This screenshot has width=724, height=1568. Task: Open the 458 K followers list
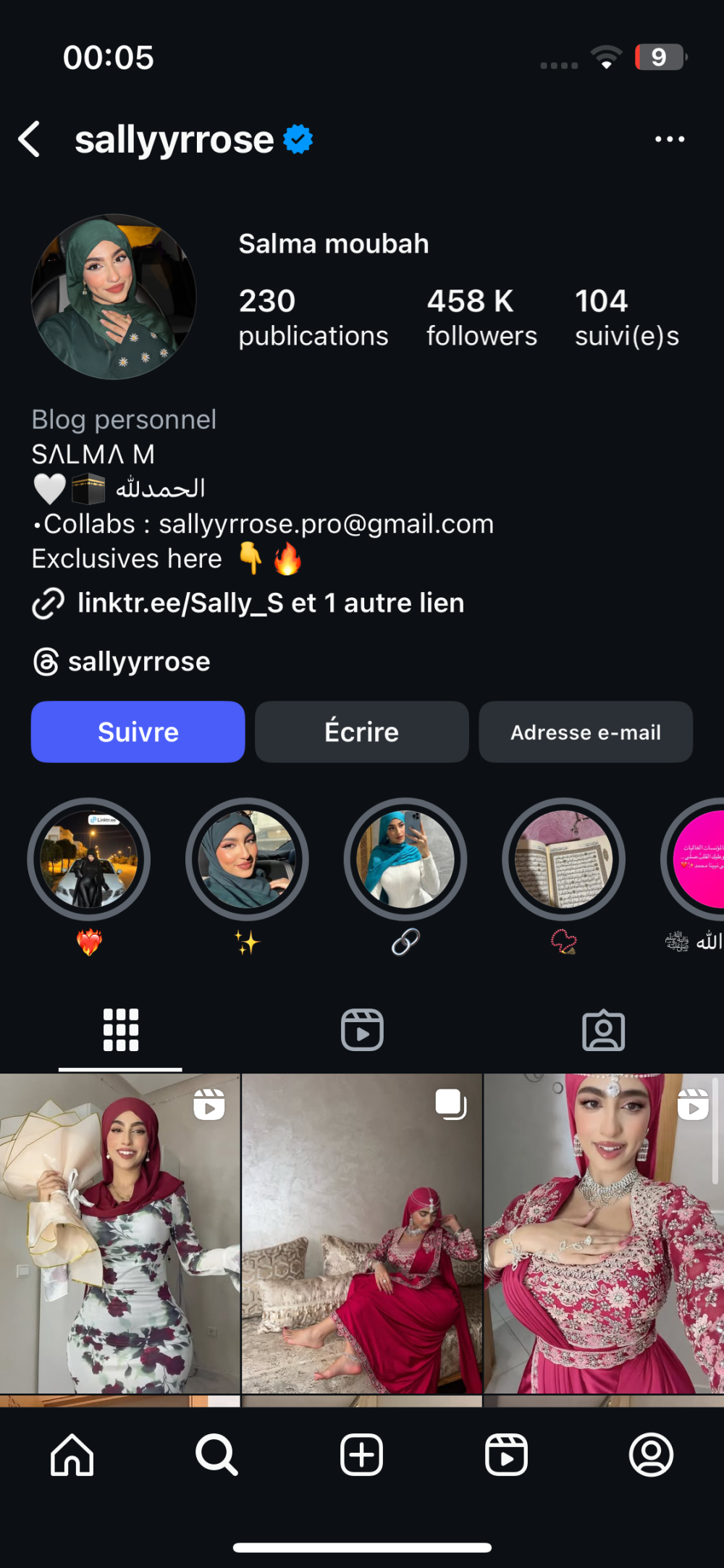click(x=481, y=317)
